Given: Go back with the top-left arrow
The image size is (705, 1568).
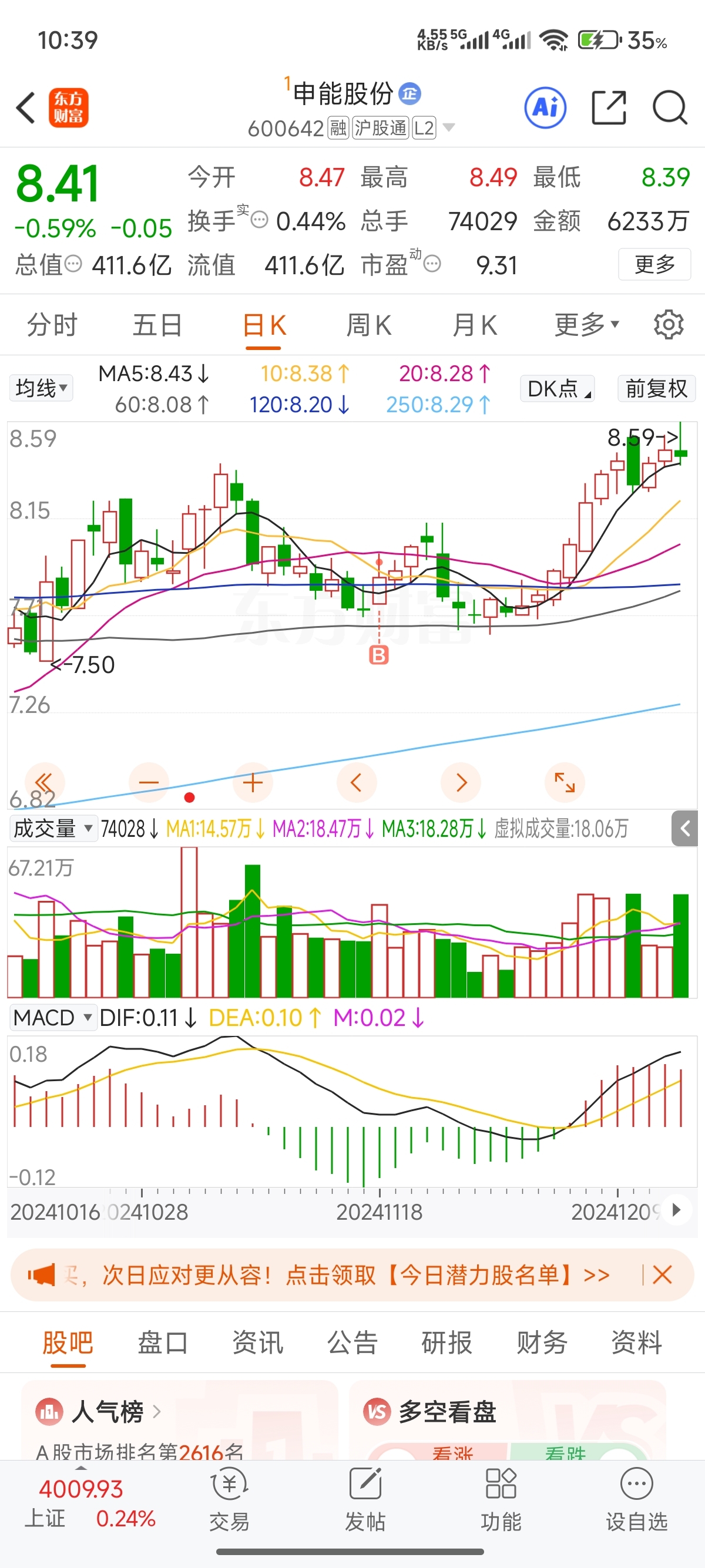Looking at the screenshot, I should point(26,107).
